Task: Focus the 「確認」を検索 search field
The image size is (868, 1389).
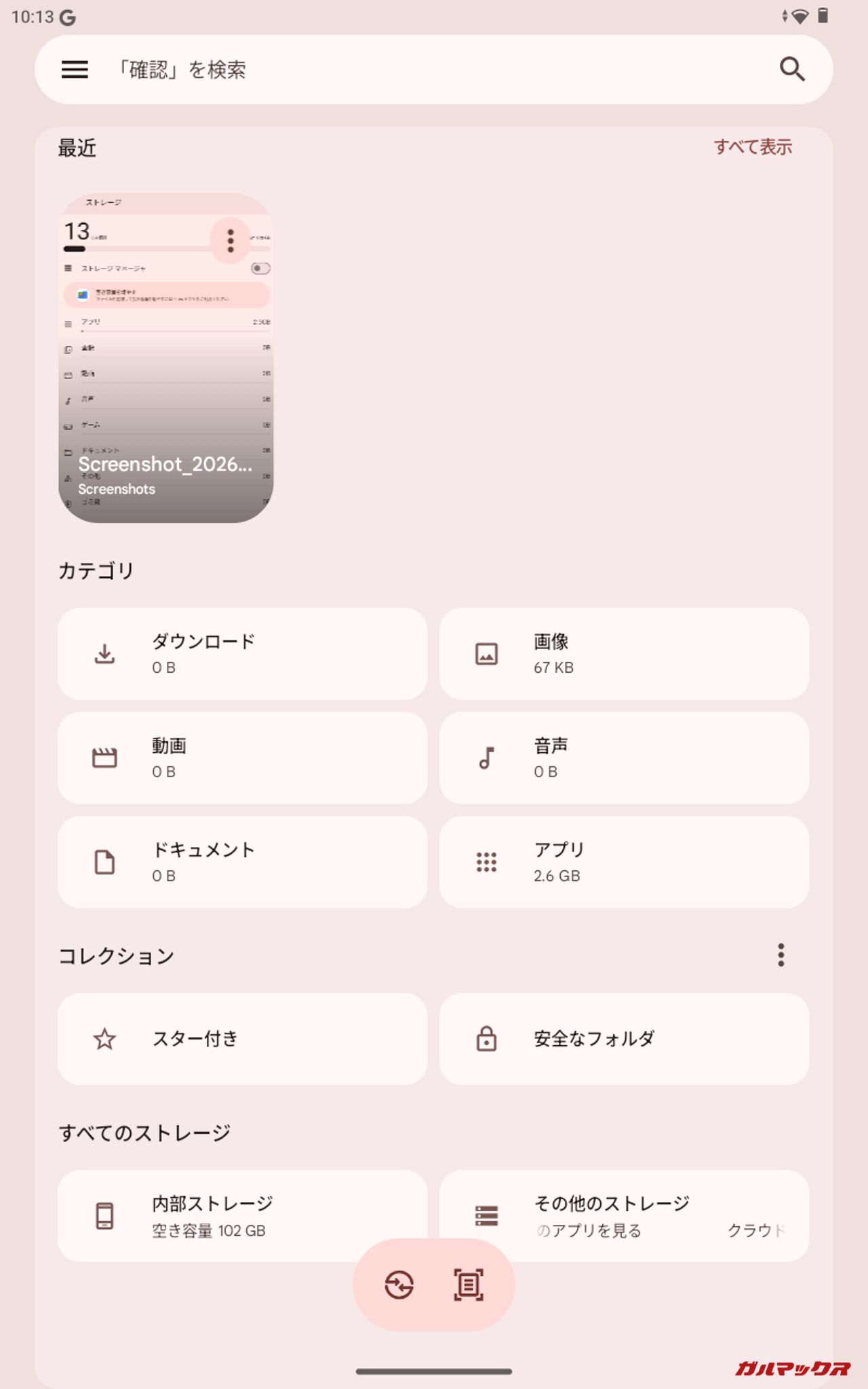Action: (407, 69)
